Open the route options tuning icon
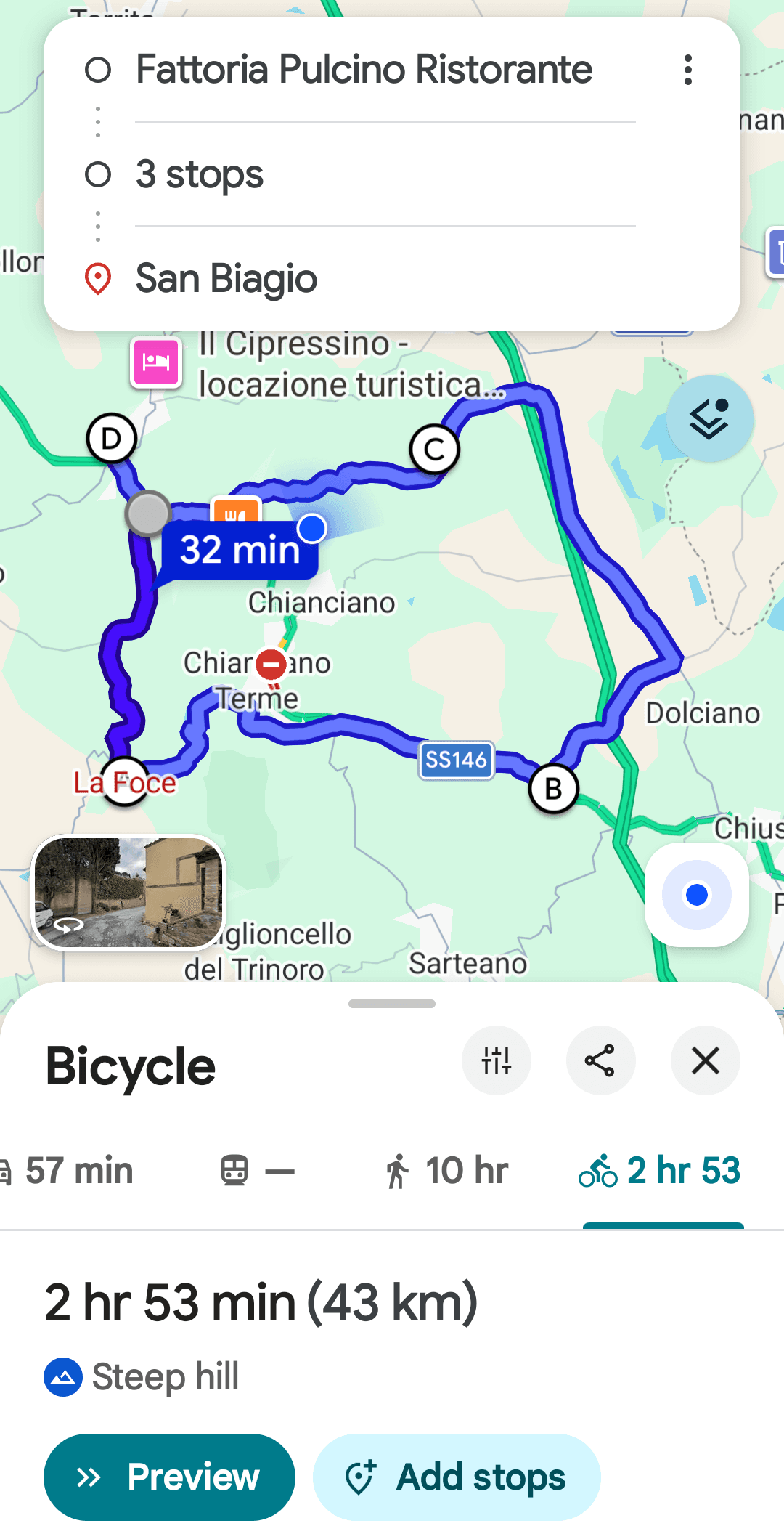This screenshot has width=784, height=1534. point(496,1060)
